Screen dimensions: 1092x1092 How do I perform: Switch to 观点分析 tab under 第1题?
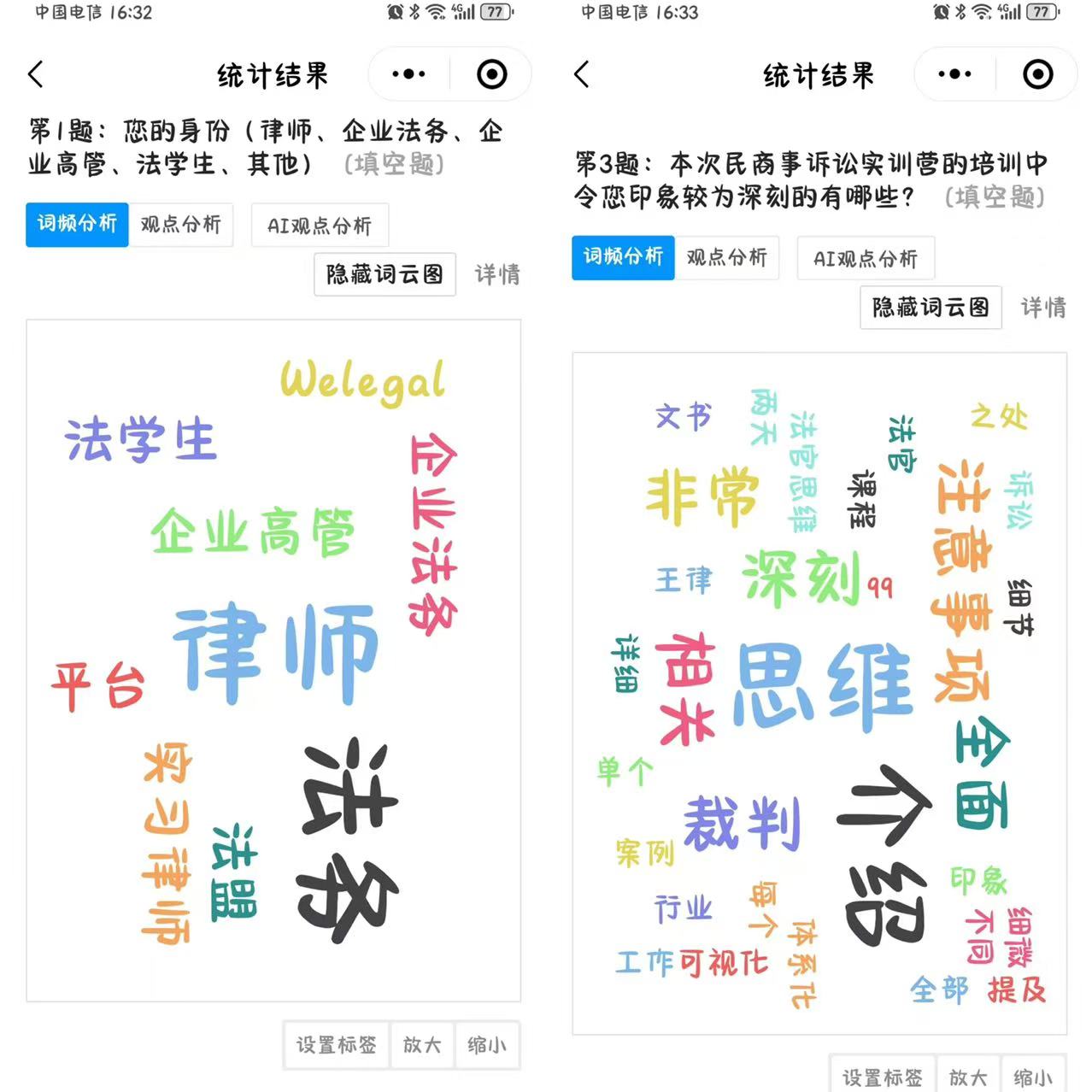[180, 224]
